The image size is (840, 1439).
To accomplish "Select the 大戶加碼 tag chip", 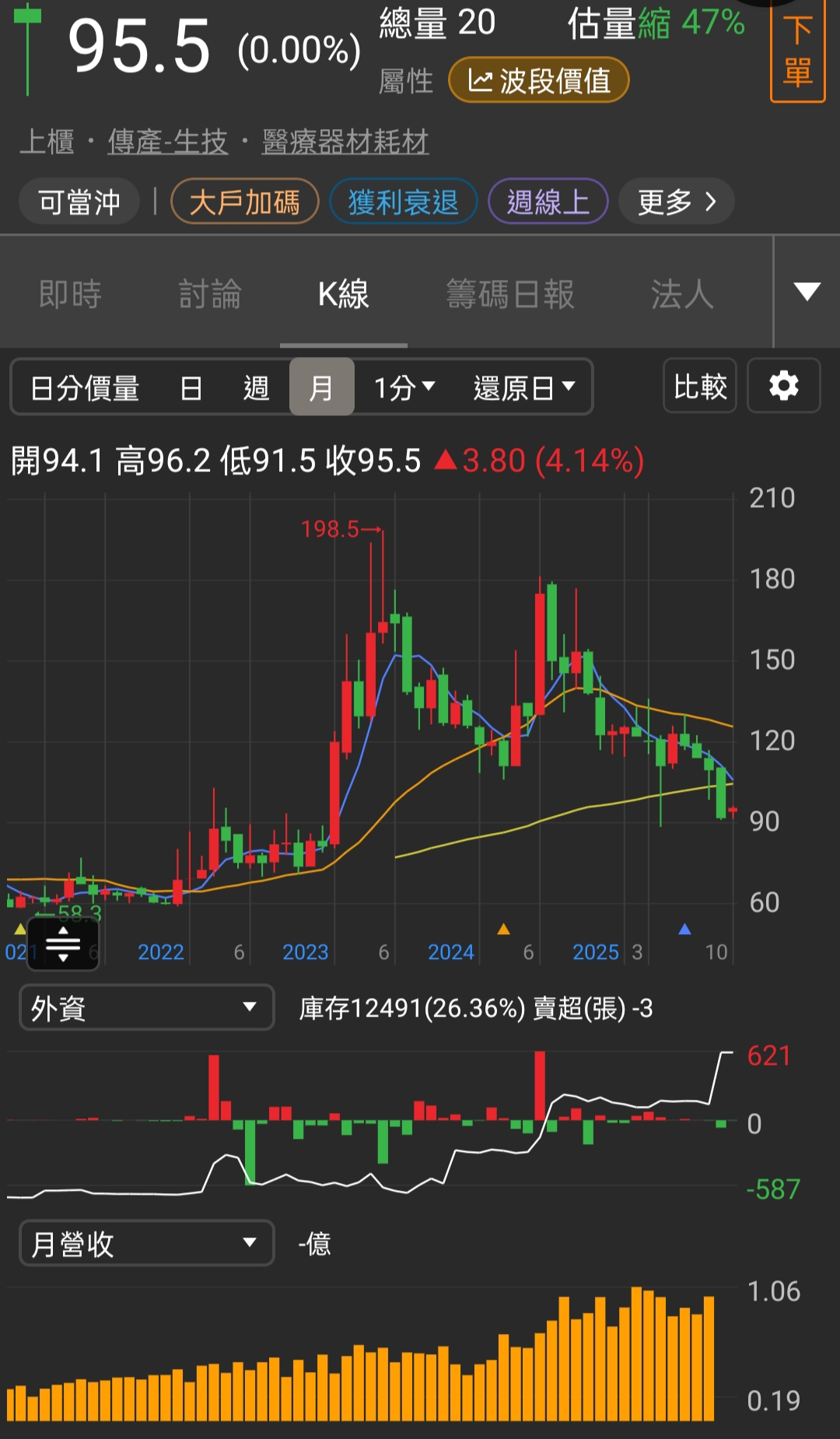I will coord(244,202).
